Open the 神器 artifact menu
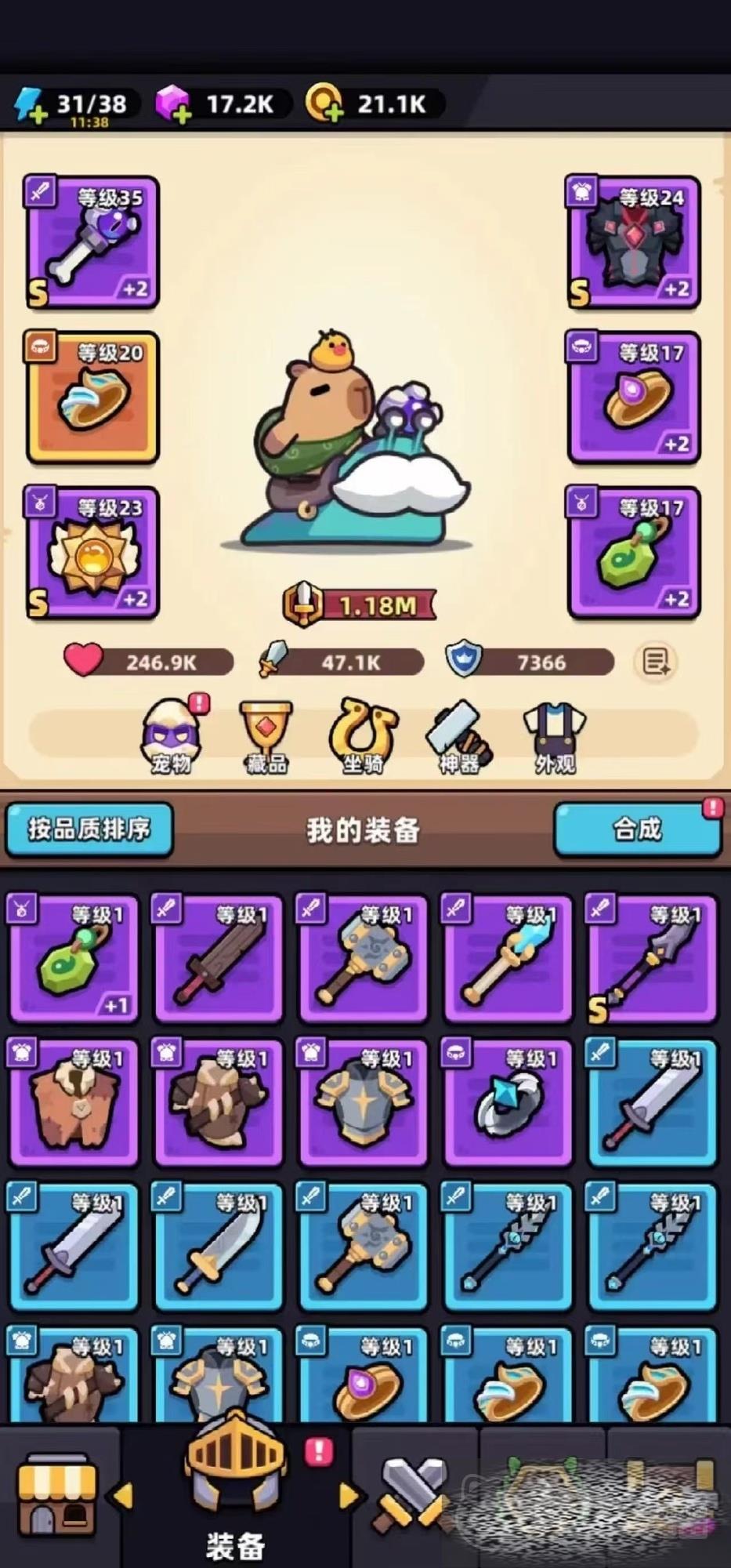The width and height of the screenshot is (731, 1568). (459, 737)
